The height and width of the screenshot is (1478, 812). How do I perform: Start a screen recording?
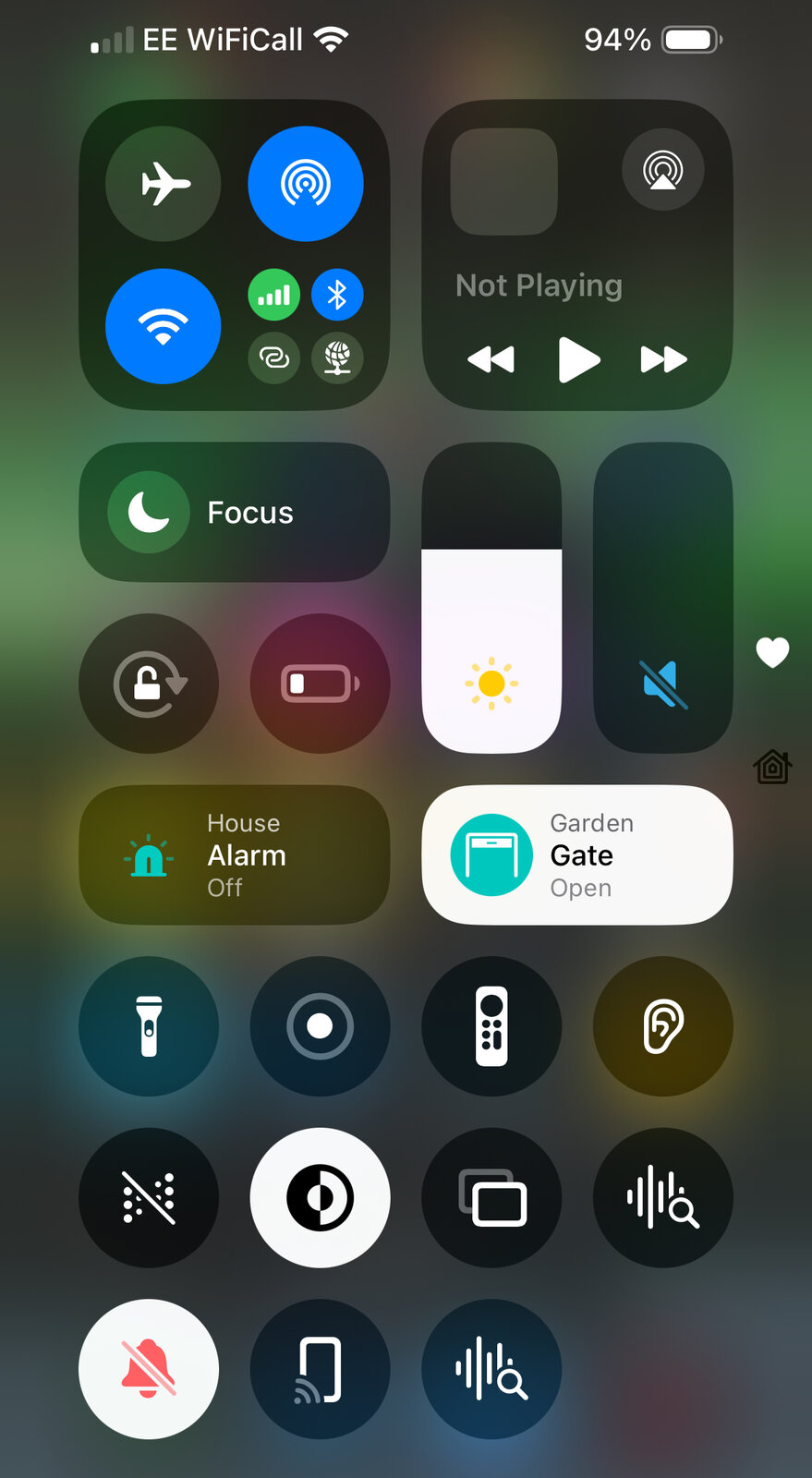coord(320,1026)
